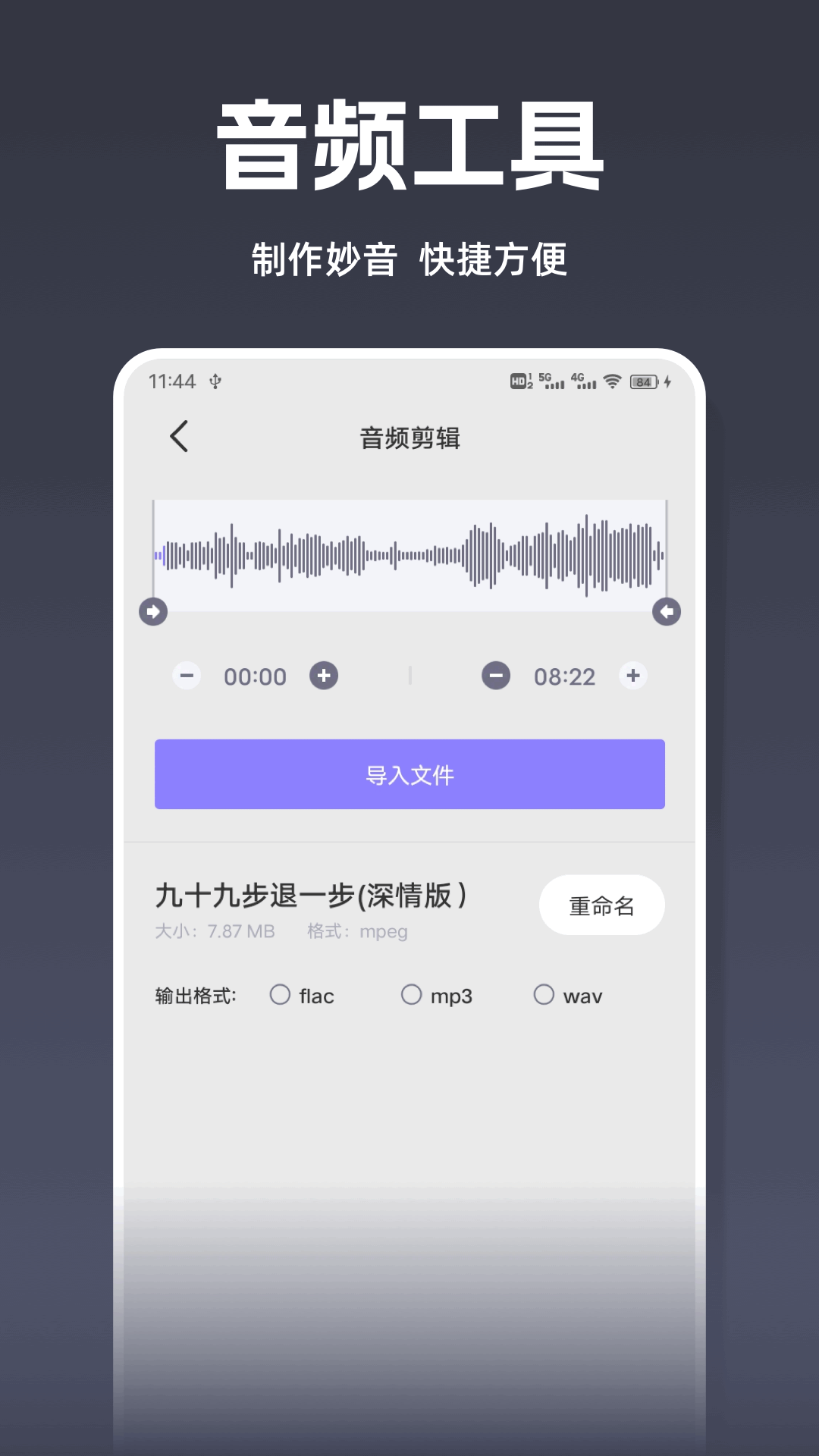The width and height of the screenshot is (819, 1456).
Task: Rename the song using 重命名 button
Action: pyautogui.click(x=601, y=904)
